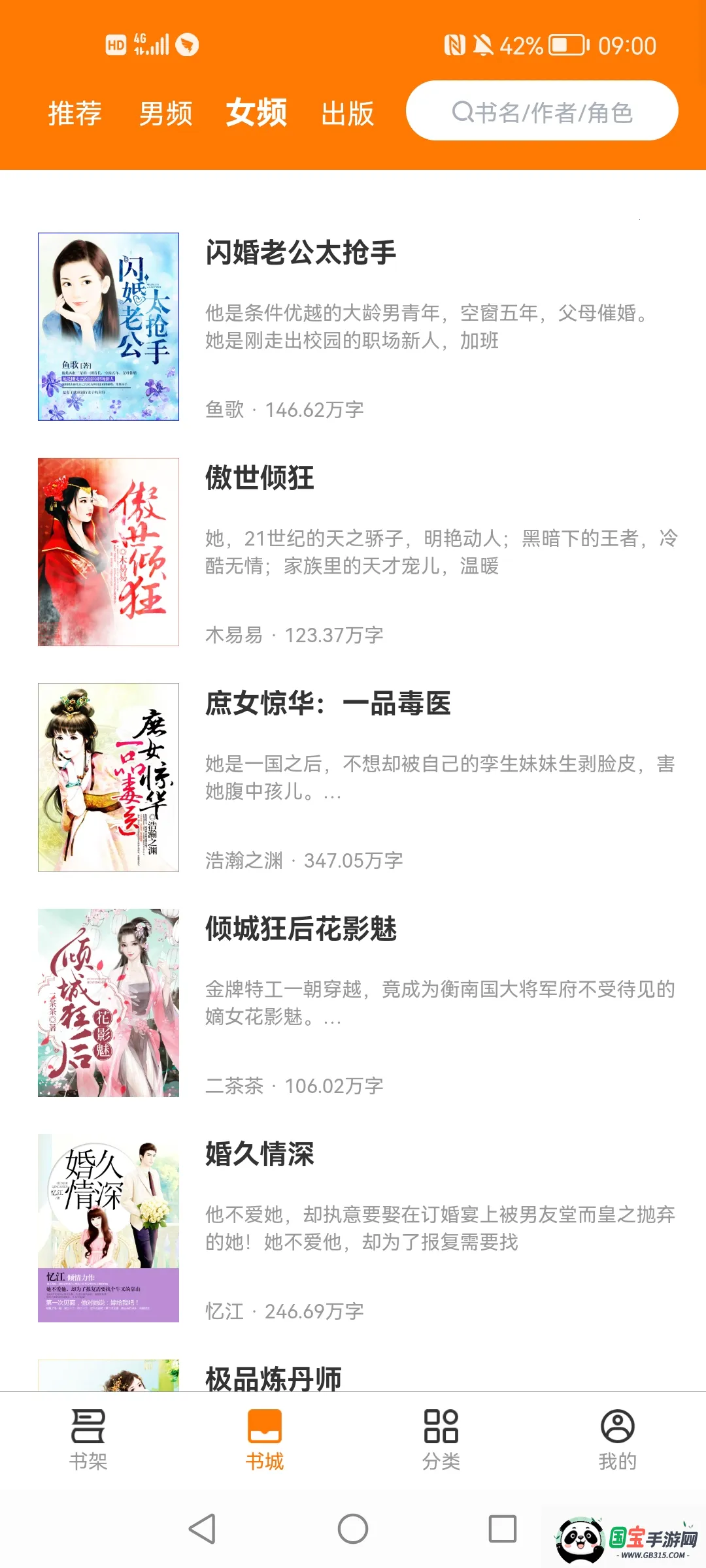Open the 书名/作者/角色 search box
706x1568 pixels.
tap(541, 112)
